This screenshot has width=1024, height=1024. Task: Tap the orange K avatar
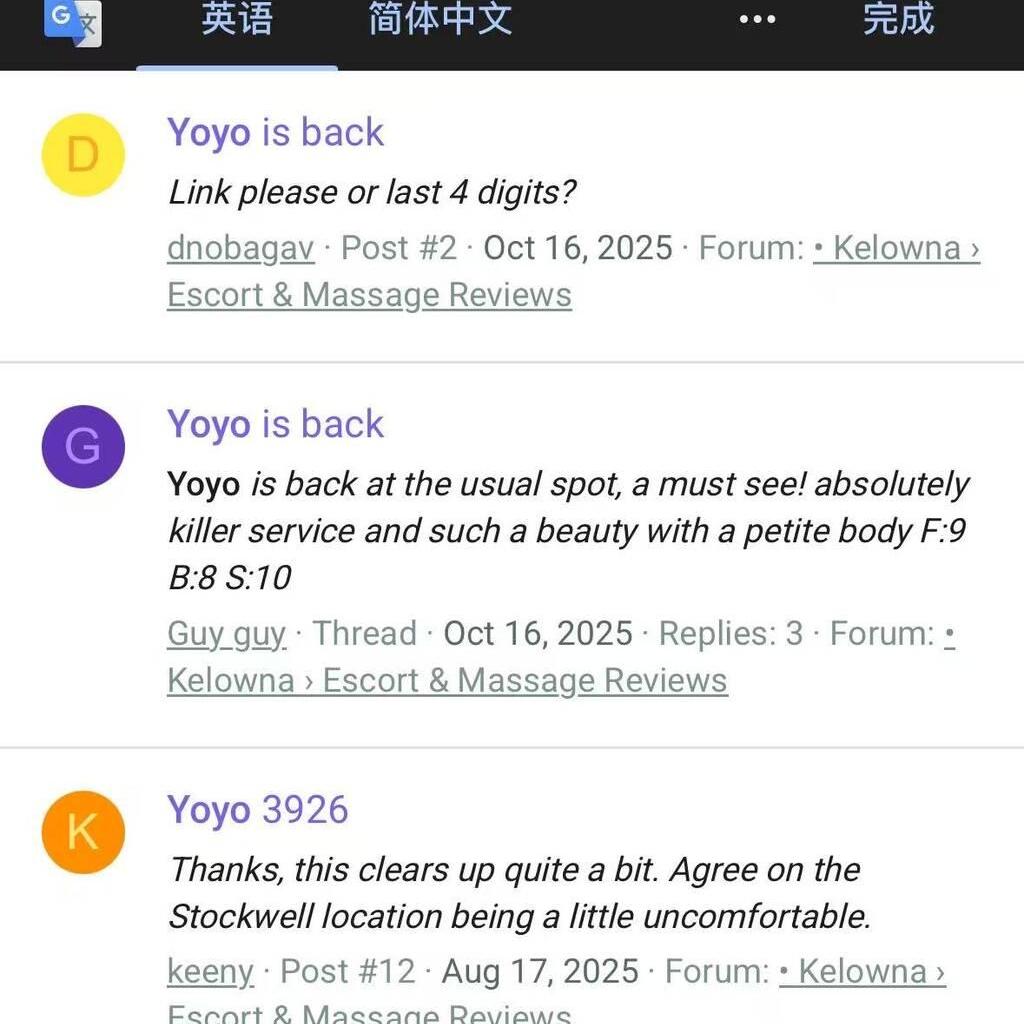point(83,832)
